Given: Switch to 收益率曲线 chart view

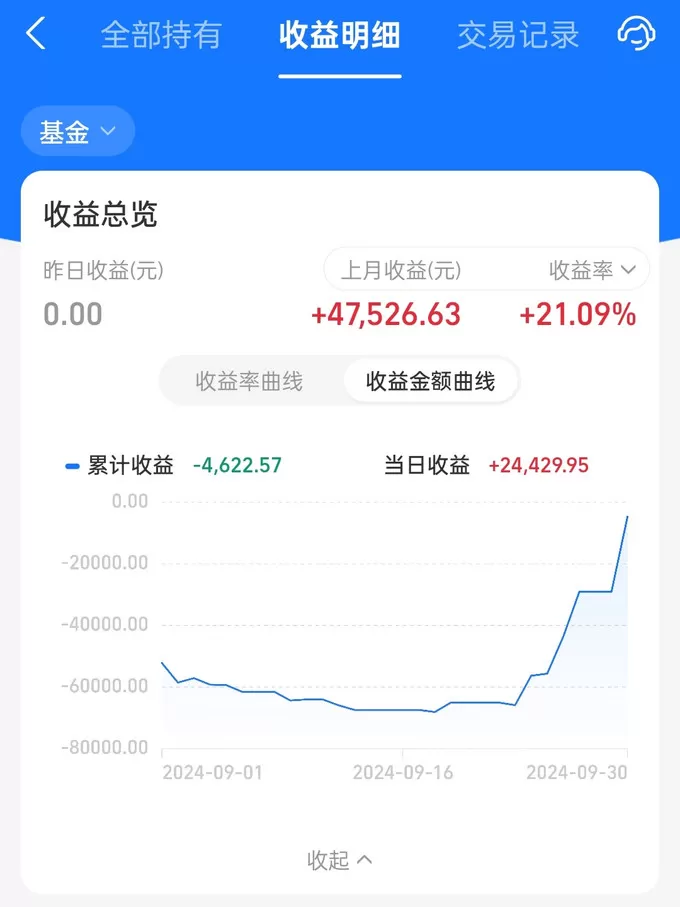Looking at the screenshot, I should tap(249, 381).
